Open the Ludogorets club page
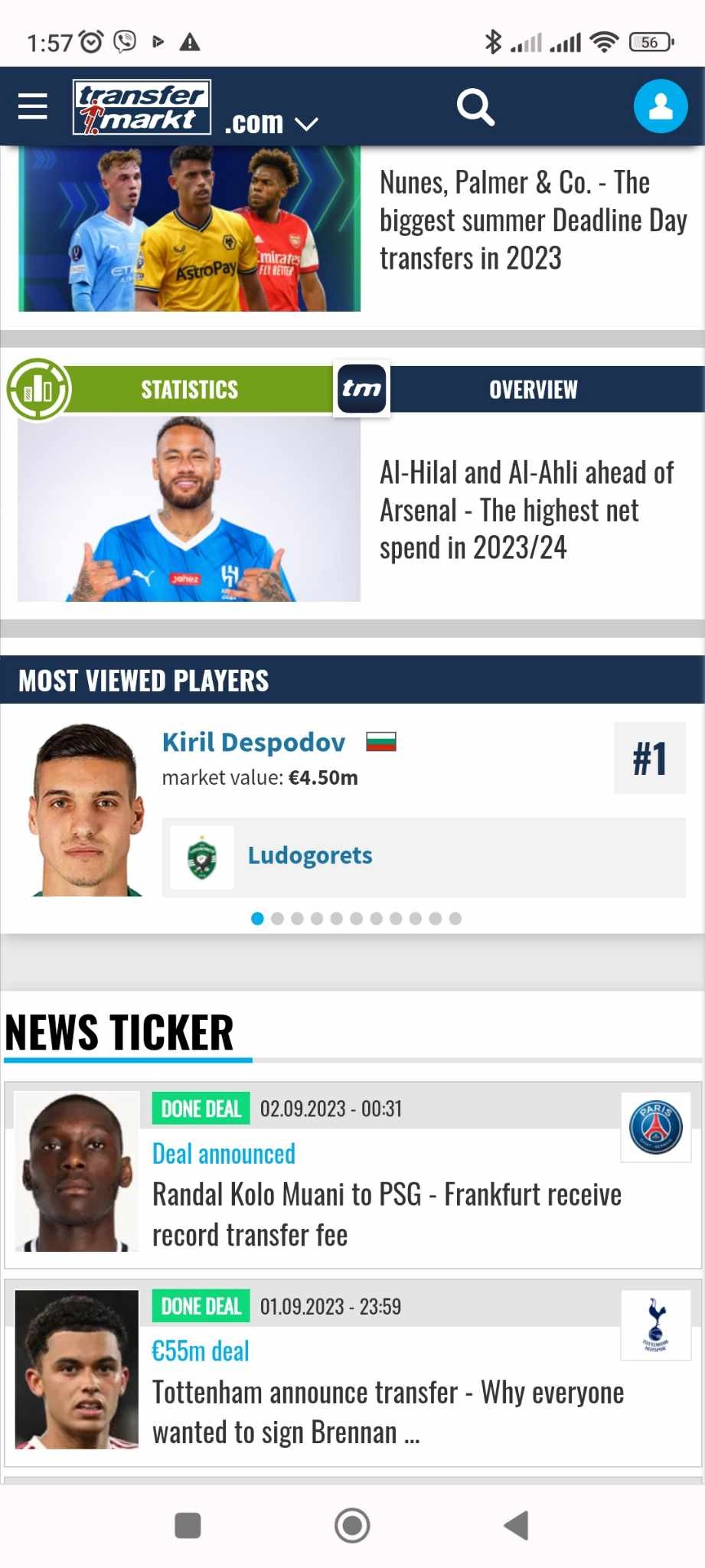Viewport: 705px width, 1568px height. [x=309, y=855]
